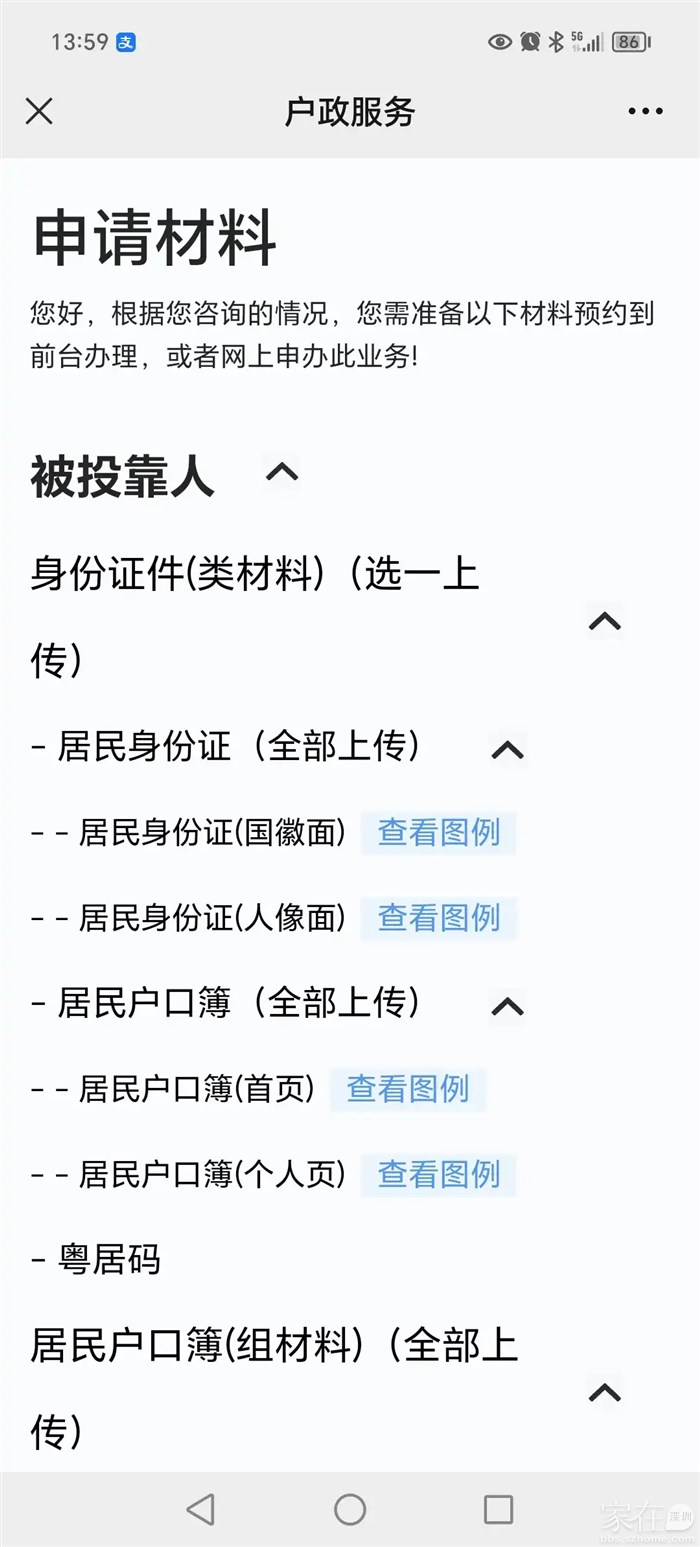Go to the system home screen

tap(350, 1509)
